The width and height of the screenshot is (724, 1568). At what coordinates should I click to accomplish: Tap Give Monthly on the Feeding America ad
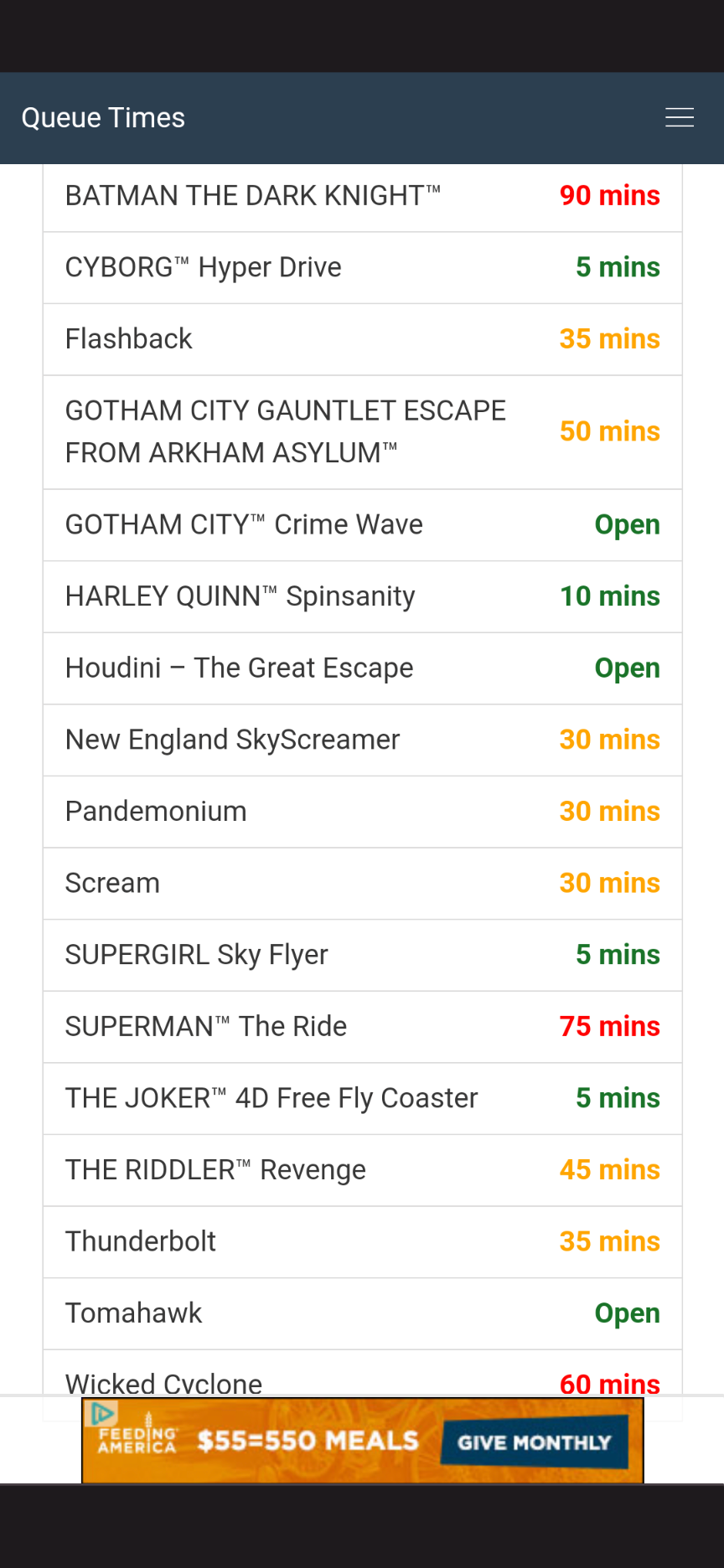[534, 1442]
